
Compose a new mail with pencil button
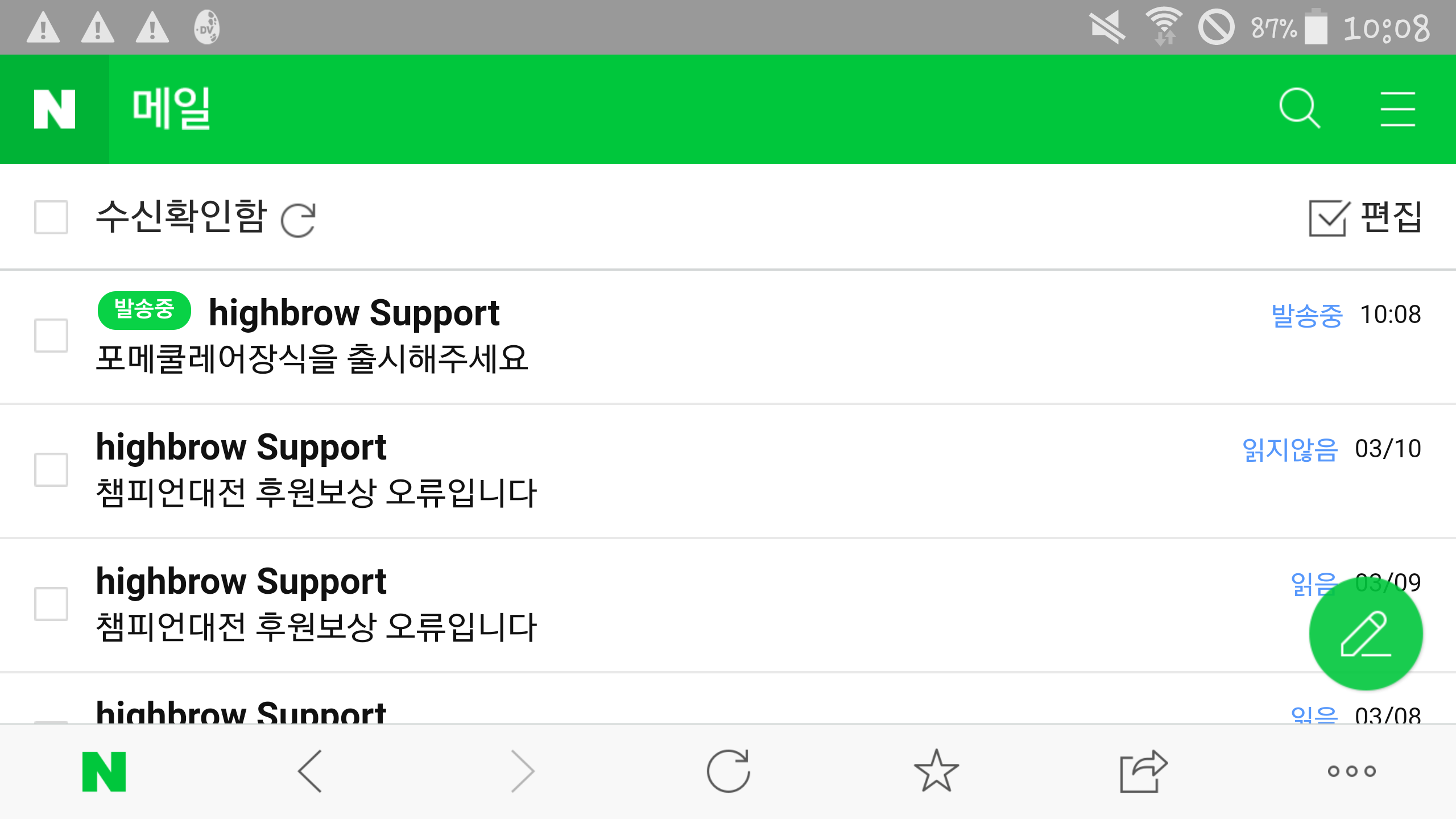point(1365,634)
